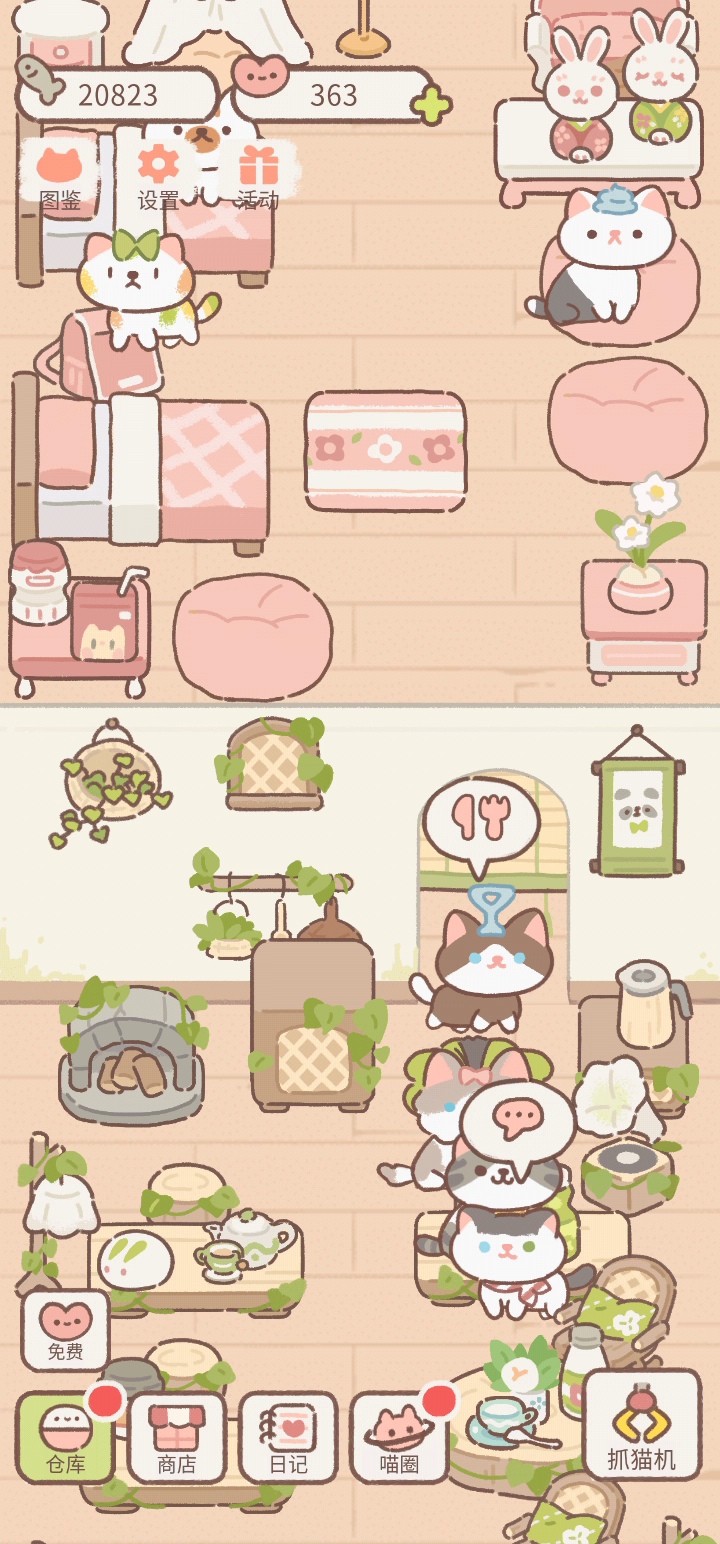Open 喵圈 cat circle
Image resolution: width=720 pixels, height=1544 pixels.
[399, 1437]
